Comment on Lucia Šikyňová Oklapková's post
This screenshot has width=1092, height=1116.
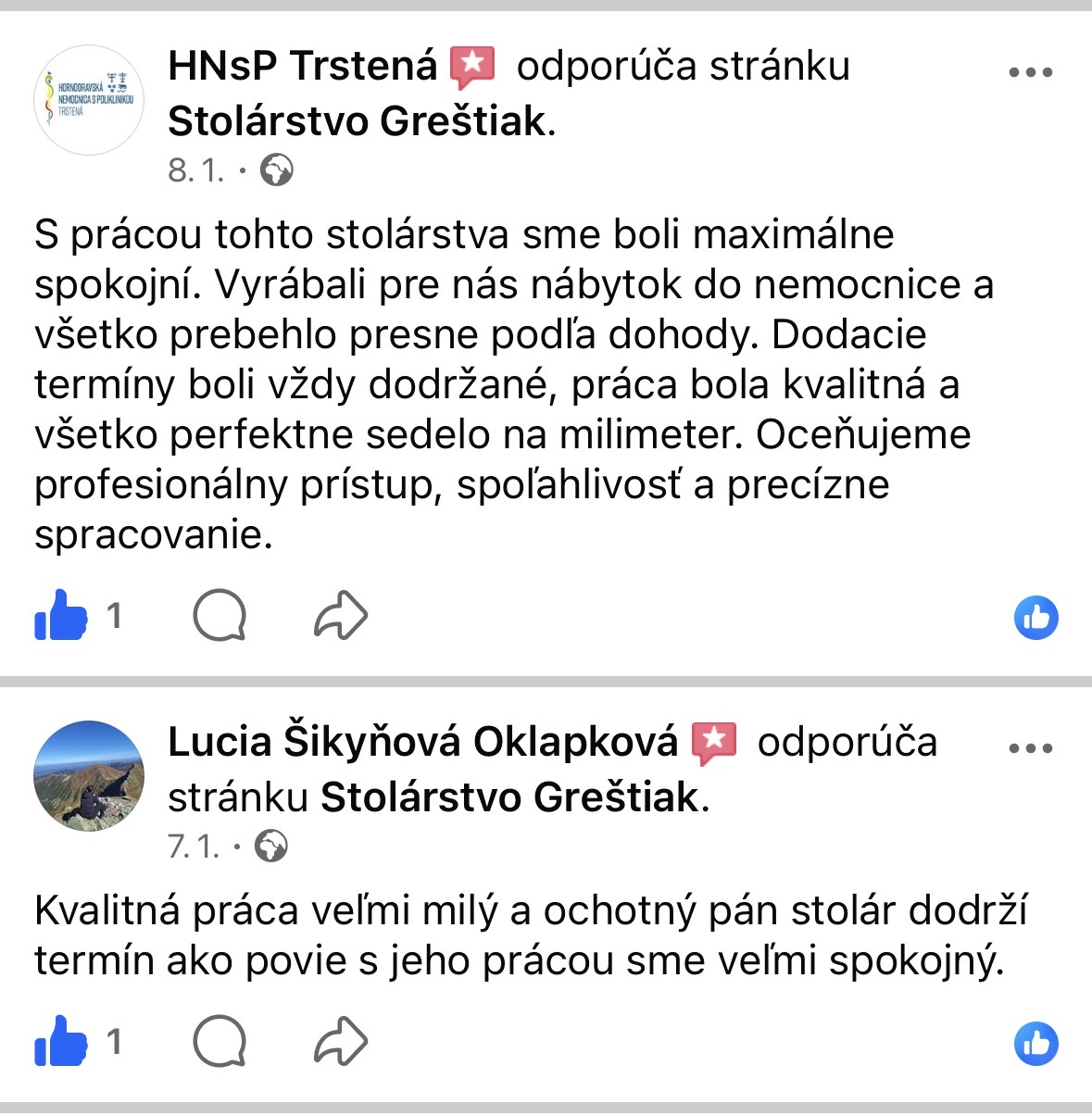pos(220,1042)
